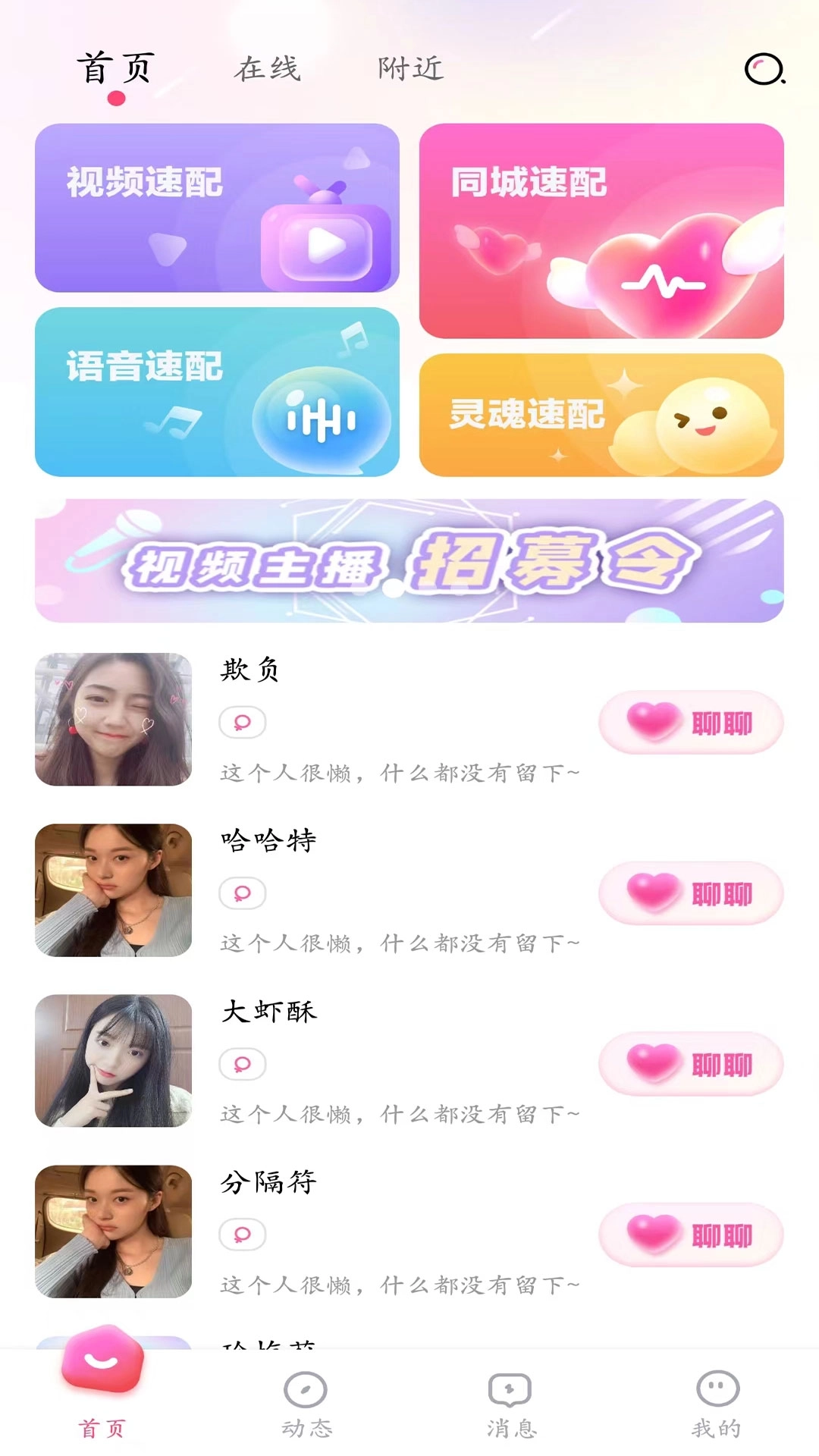Switch to the 附近 tab
819x1456 pixels.
tap(410, 69)
